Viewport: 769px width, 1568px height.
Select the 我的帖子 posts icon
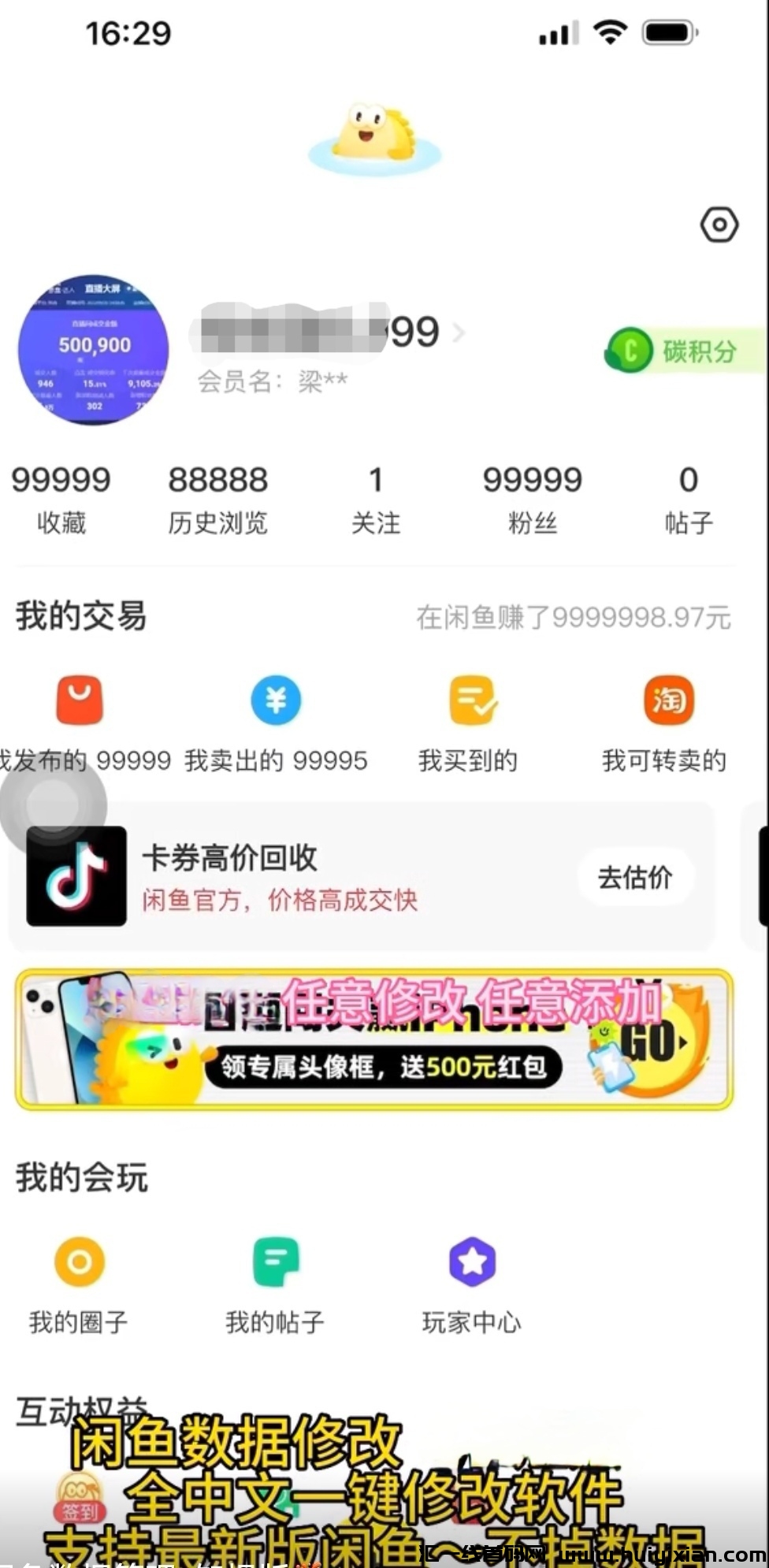274,1262
